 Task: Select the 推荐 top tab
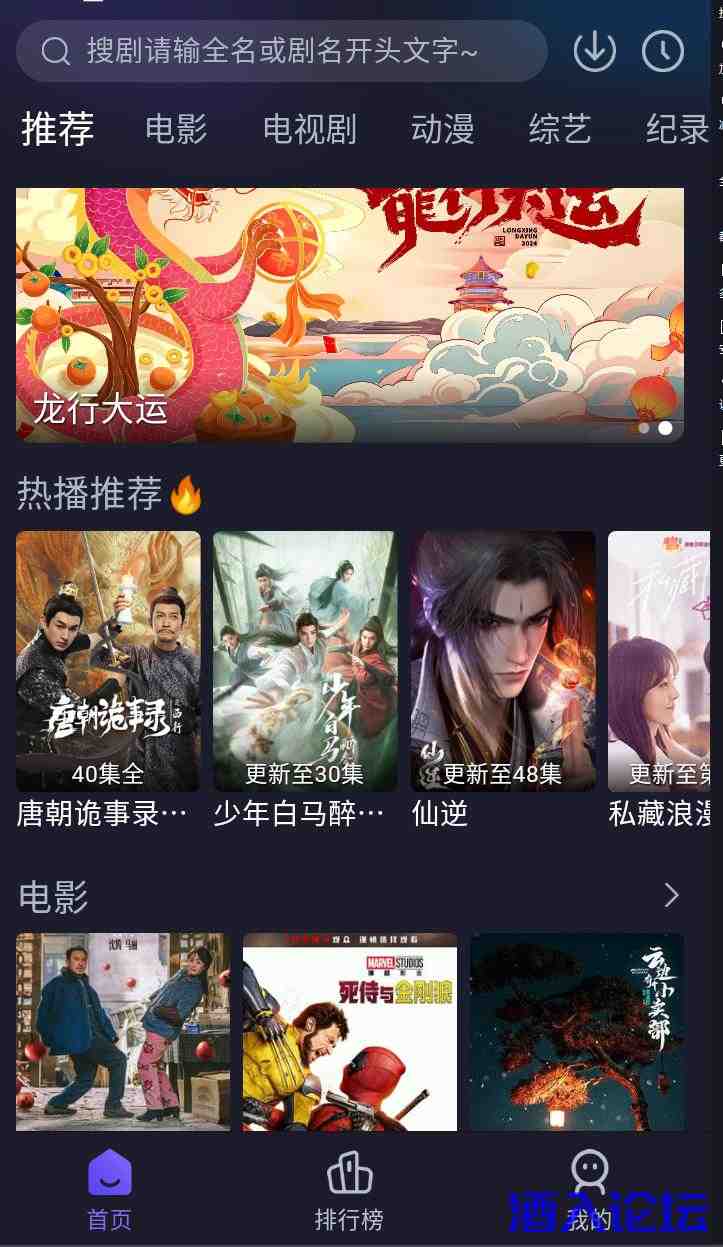58,129
